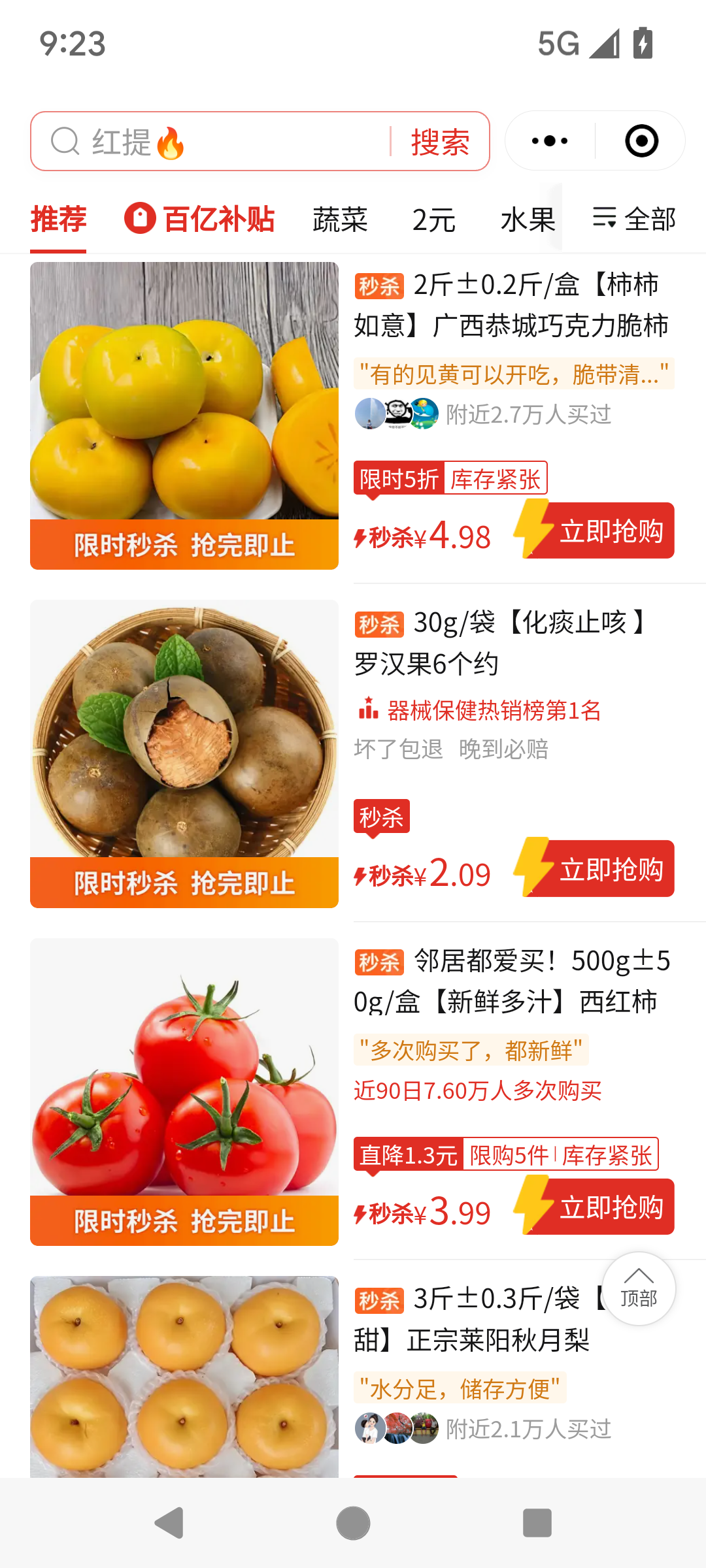Go to the home screen via system button
The width and height of the screenshot is (706, 1568).
coord(353,1523)
